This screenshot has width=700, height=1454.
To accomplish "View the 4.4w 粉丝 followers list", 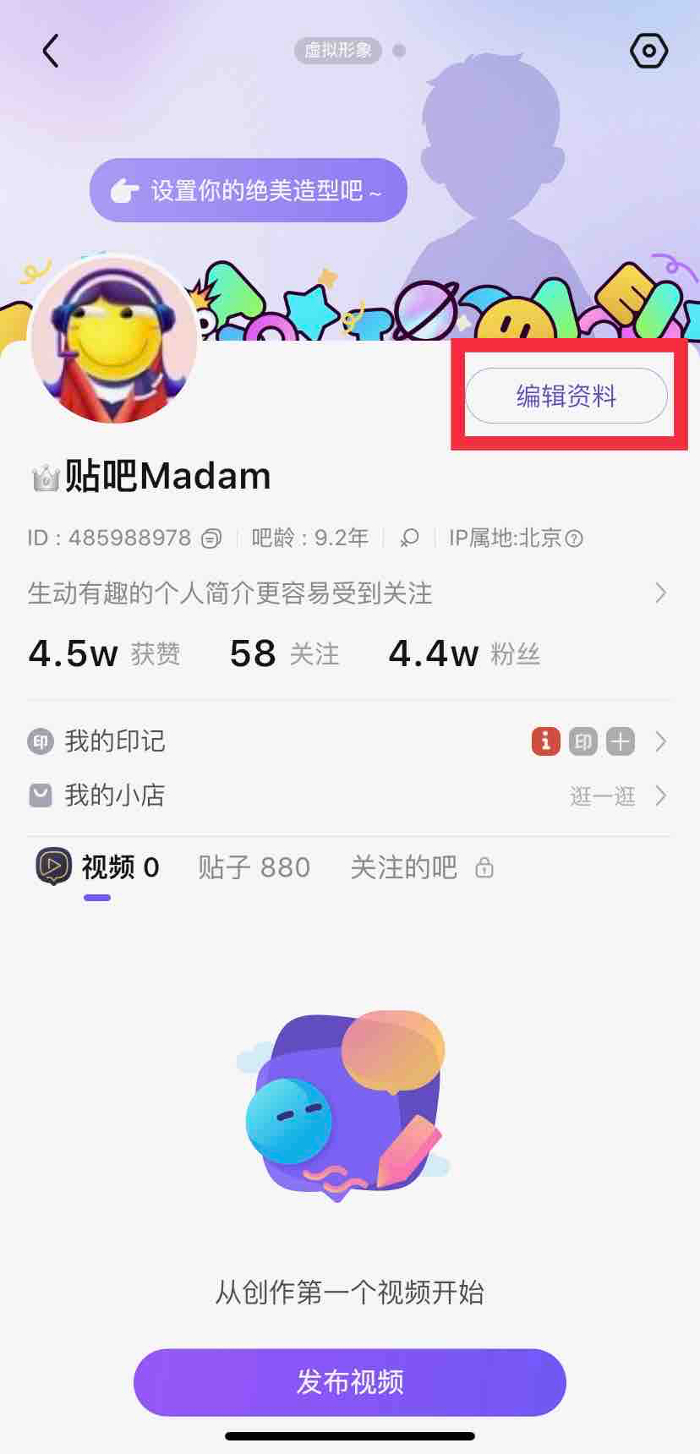I will (464, 654).
